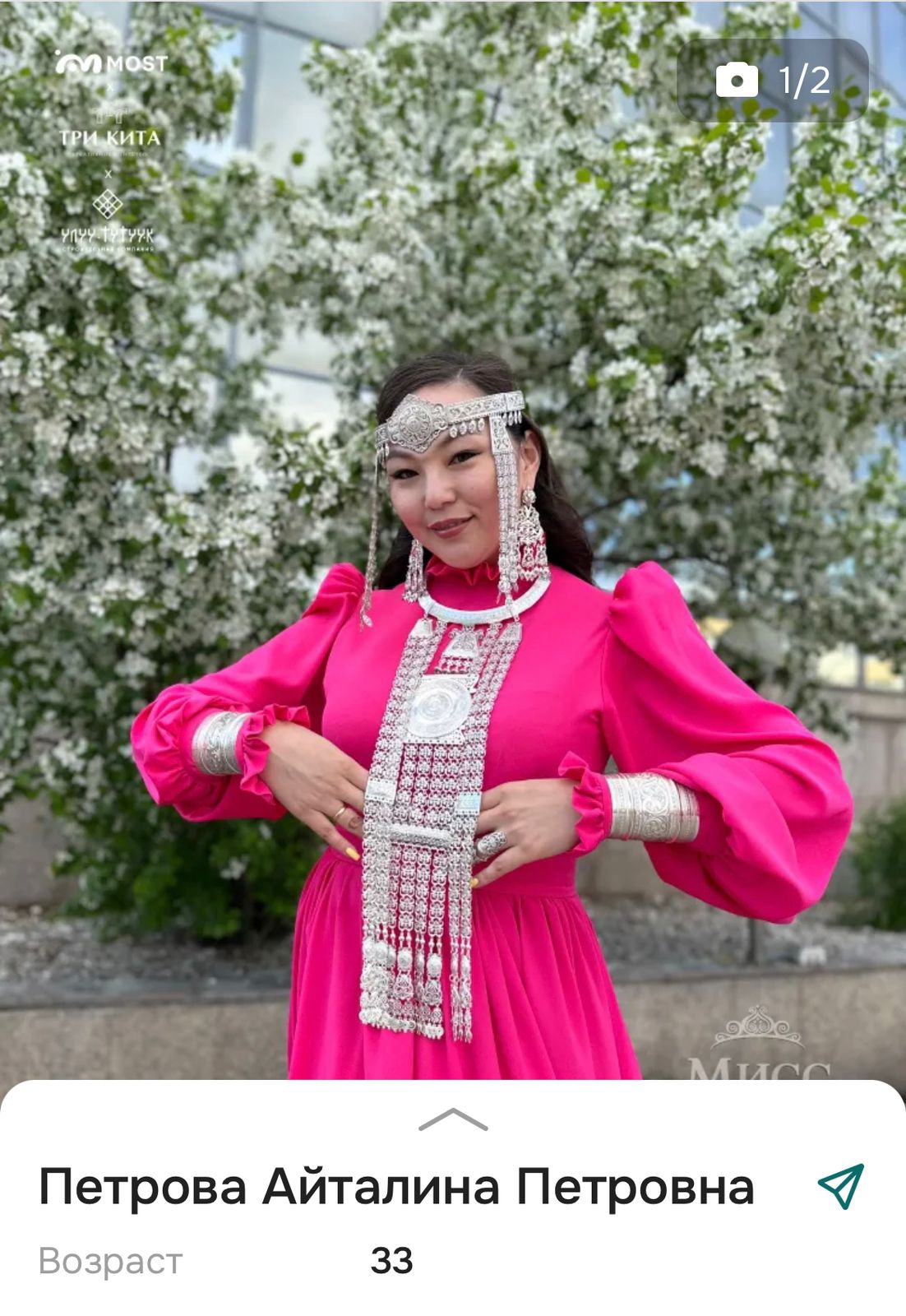Viewport: 906px width, 1316px height.
Task: Open the 1/2 photo counter gallery
Action: 772,81
